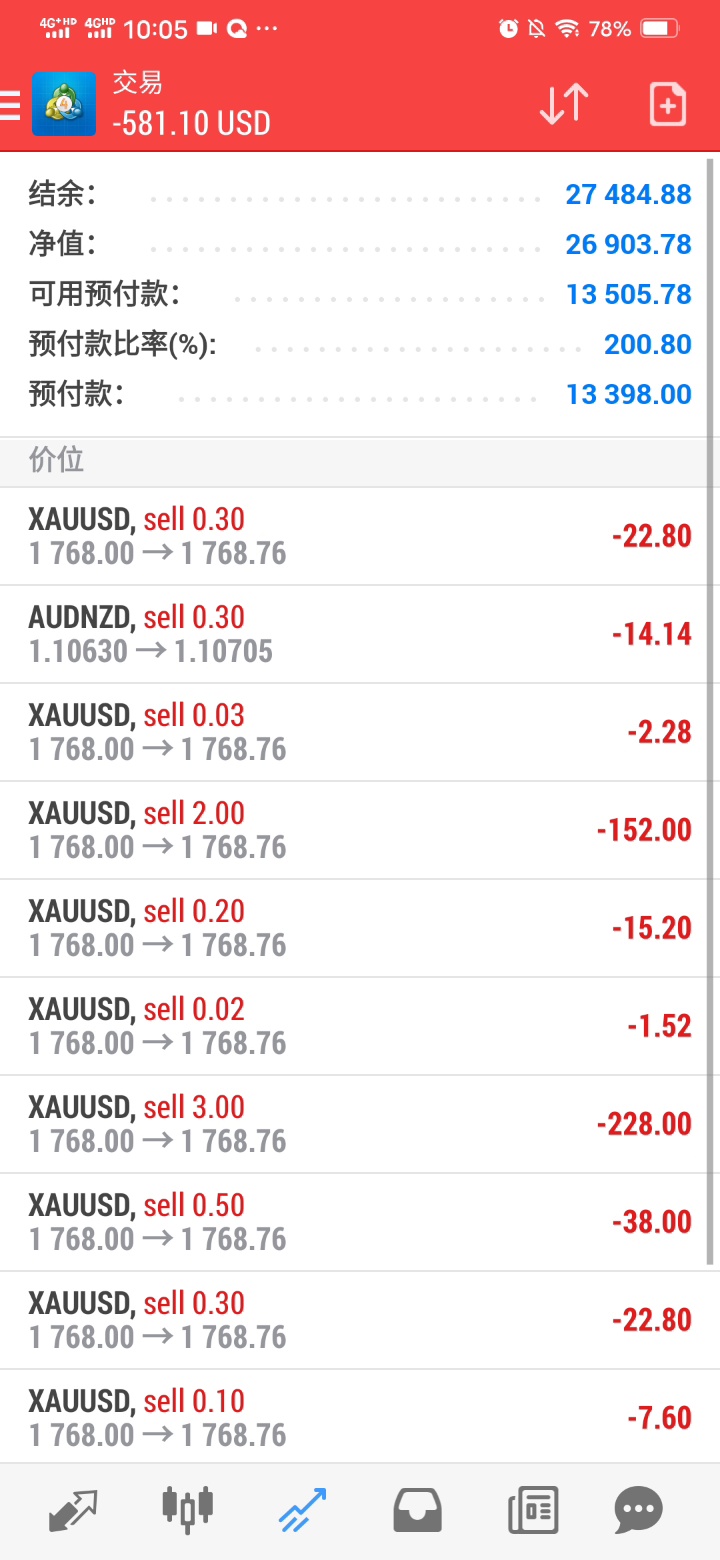Go to the Trade tab

coord(302,1510)
